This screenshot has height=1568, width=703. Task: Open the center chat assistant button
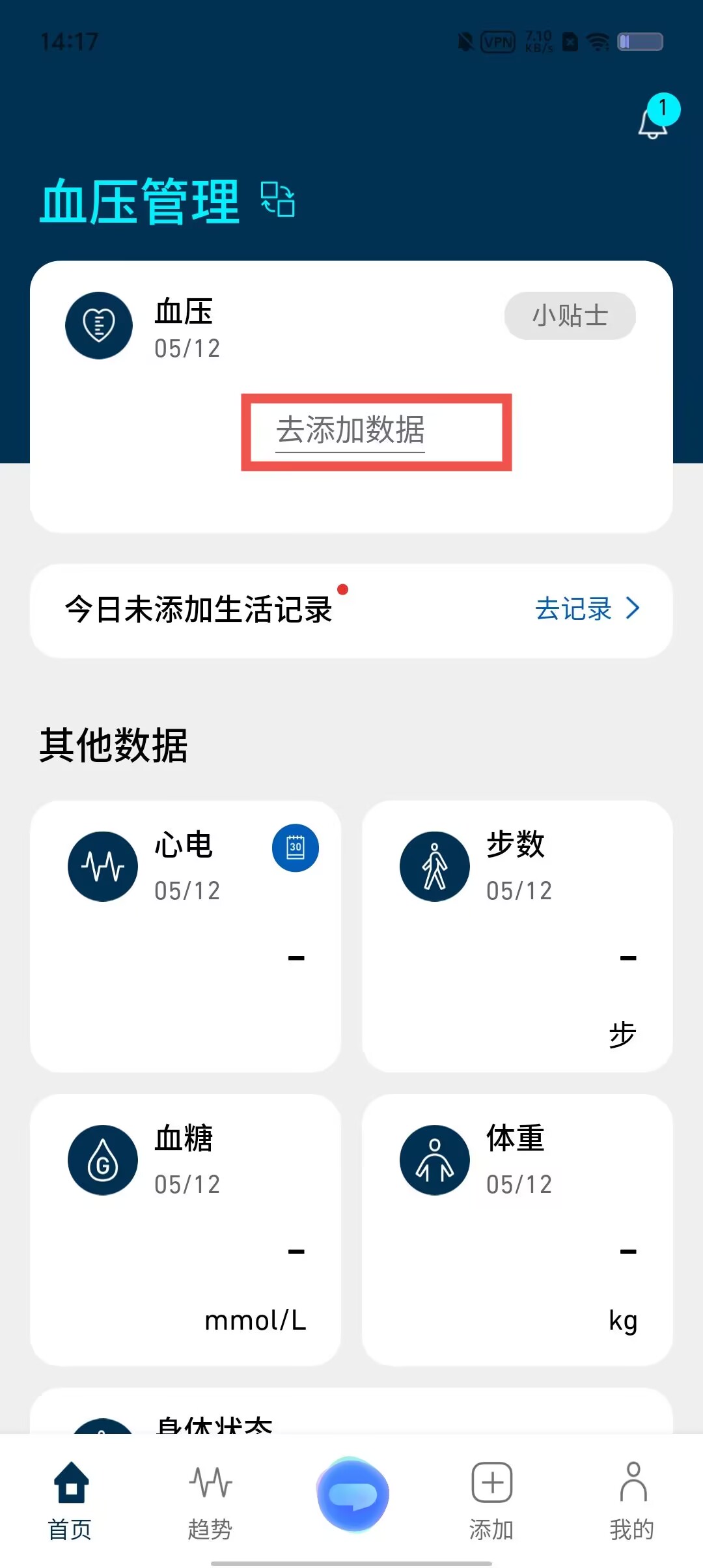[x=352, y=1495]
